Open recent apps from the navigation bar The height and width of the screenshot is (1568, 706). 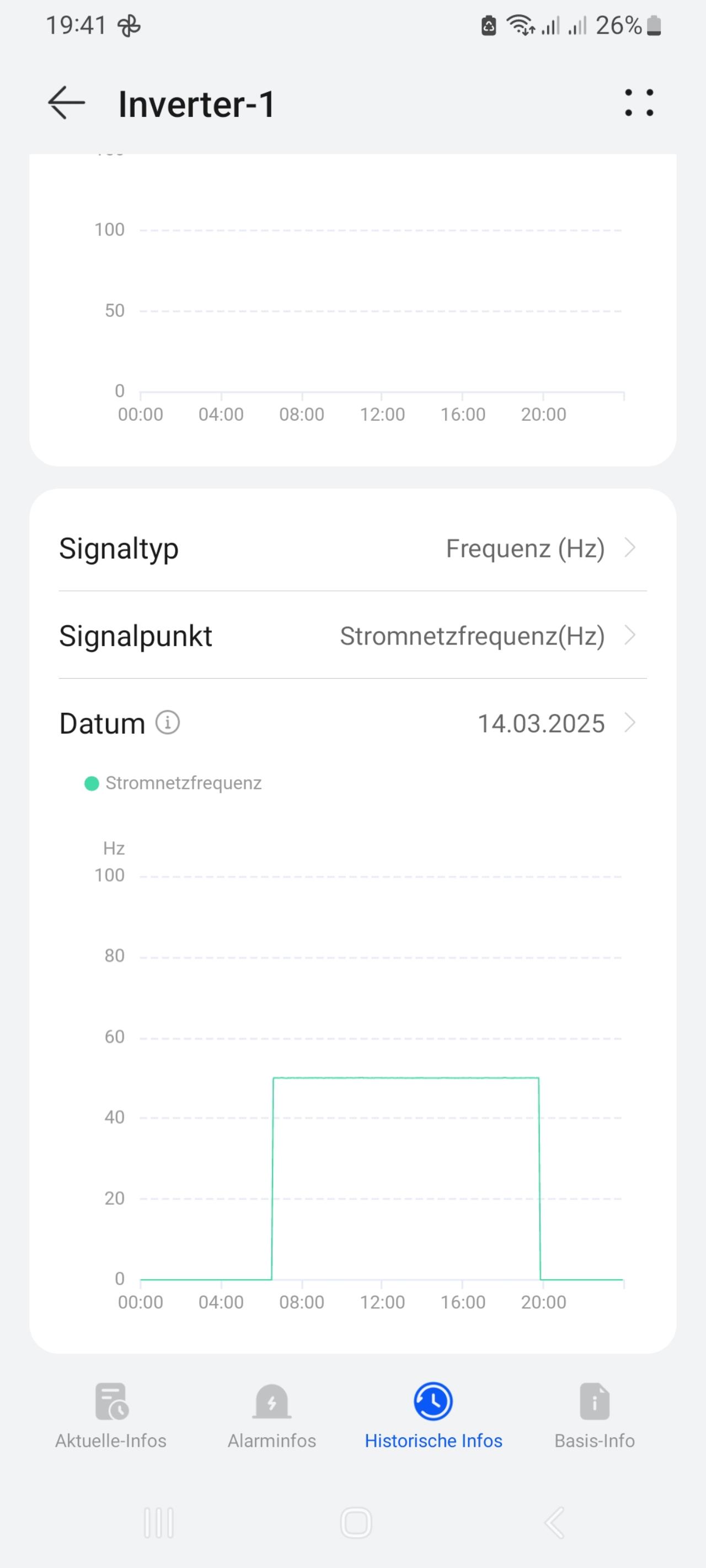pos(159,1522)
